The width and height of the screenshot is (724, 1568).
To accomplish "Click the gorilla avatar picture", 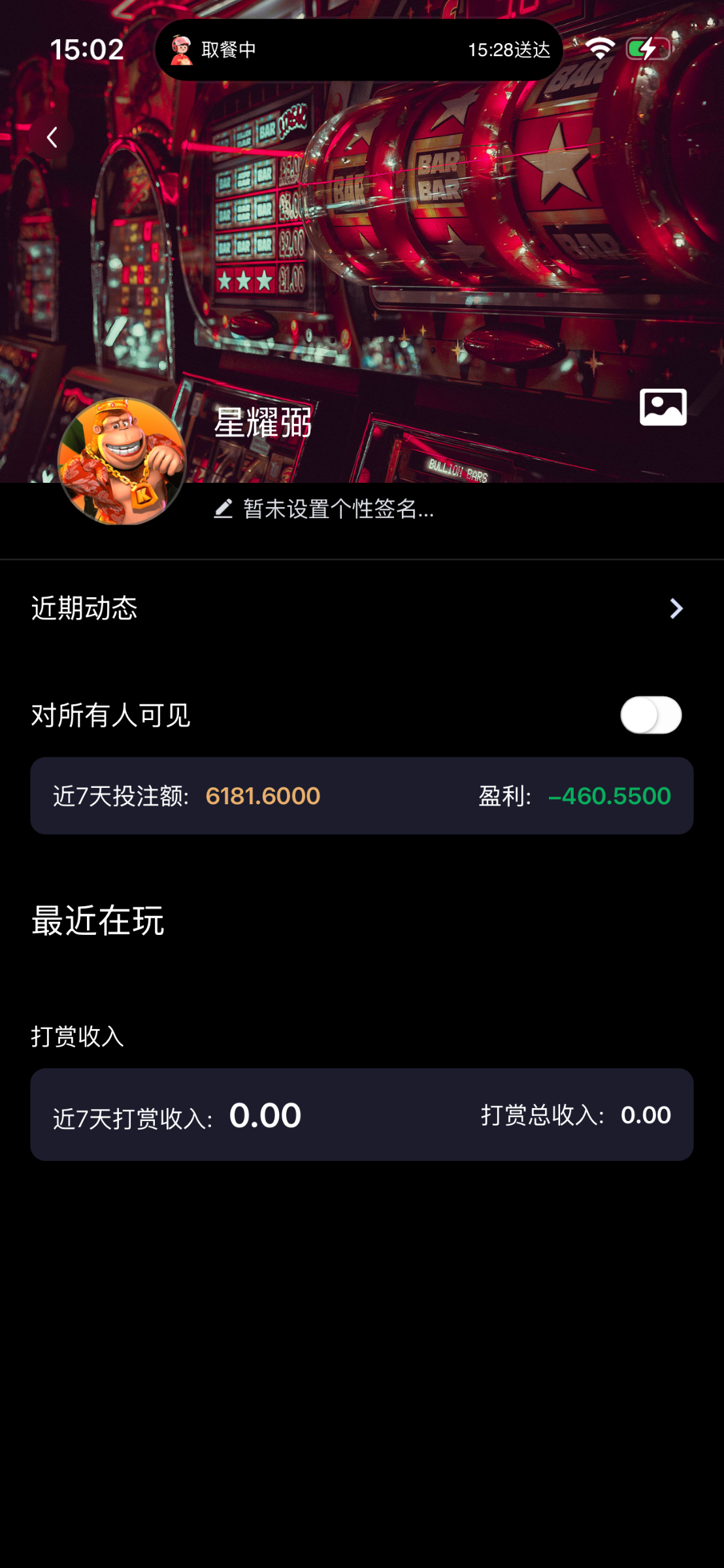I will tap(122, 461).
